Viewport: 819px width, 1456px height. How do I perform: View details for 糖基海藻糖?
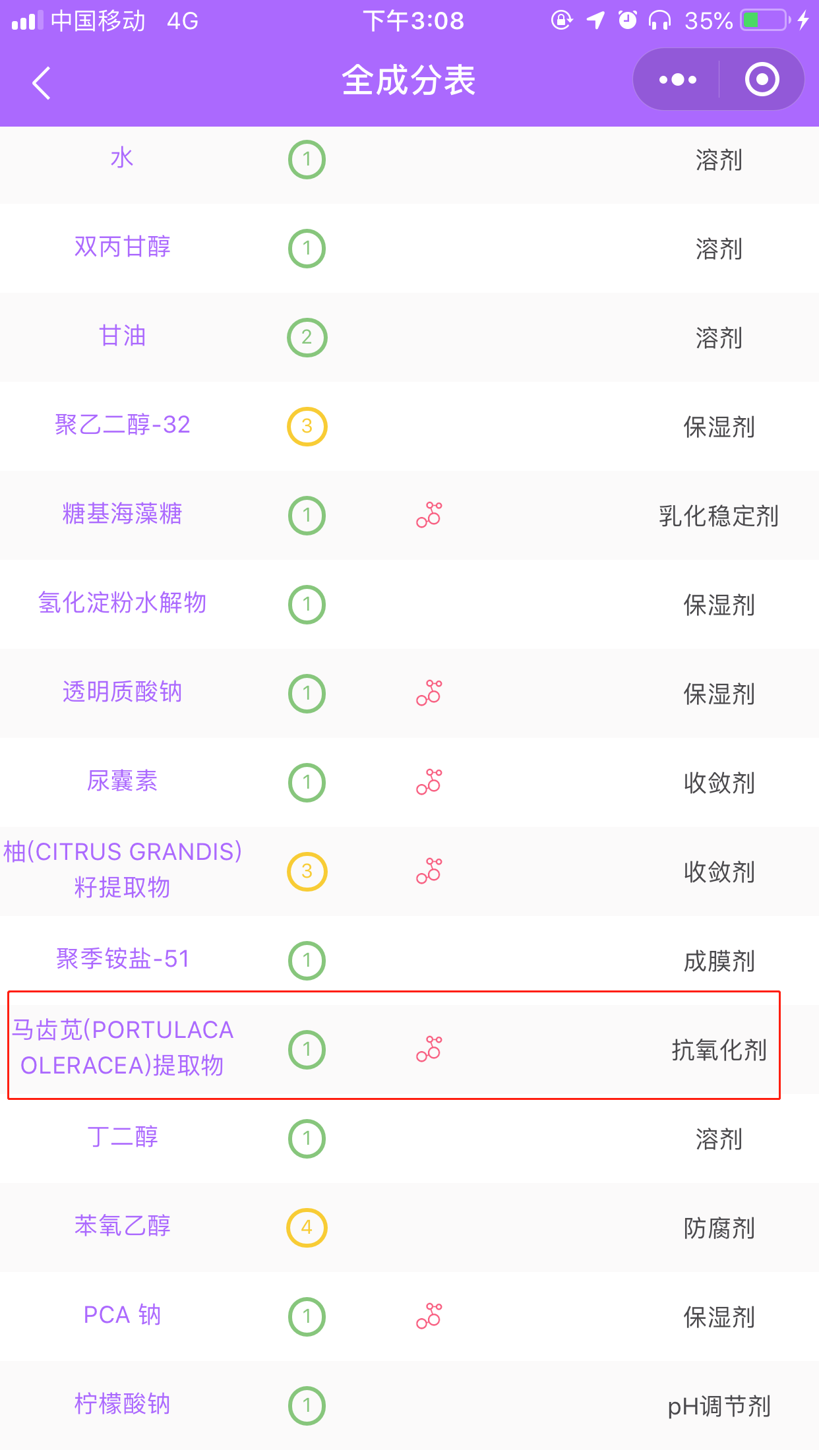coord(122,514)
